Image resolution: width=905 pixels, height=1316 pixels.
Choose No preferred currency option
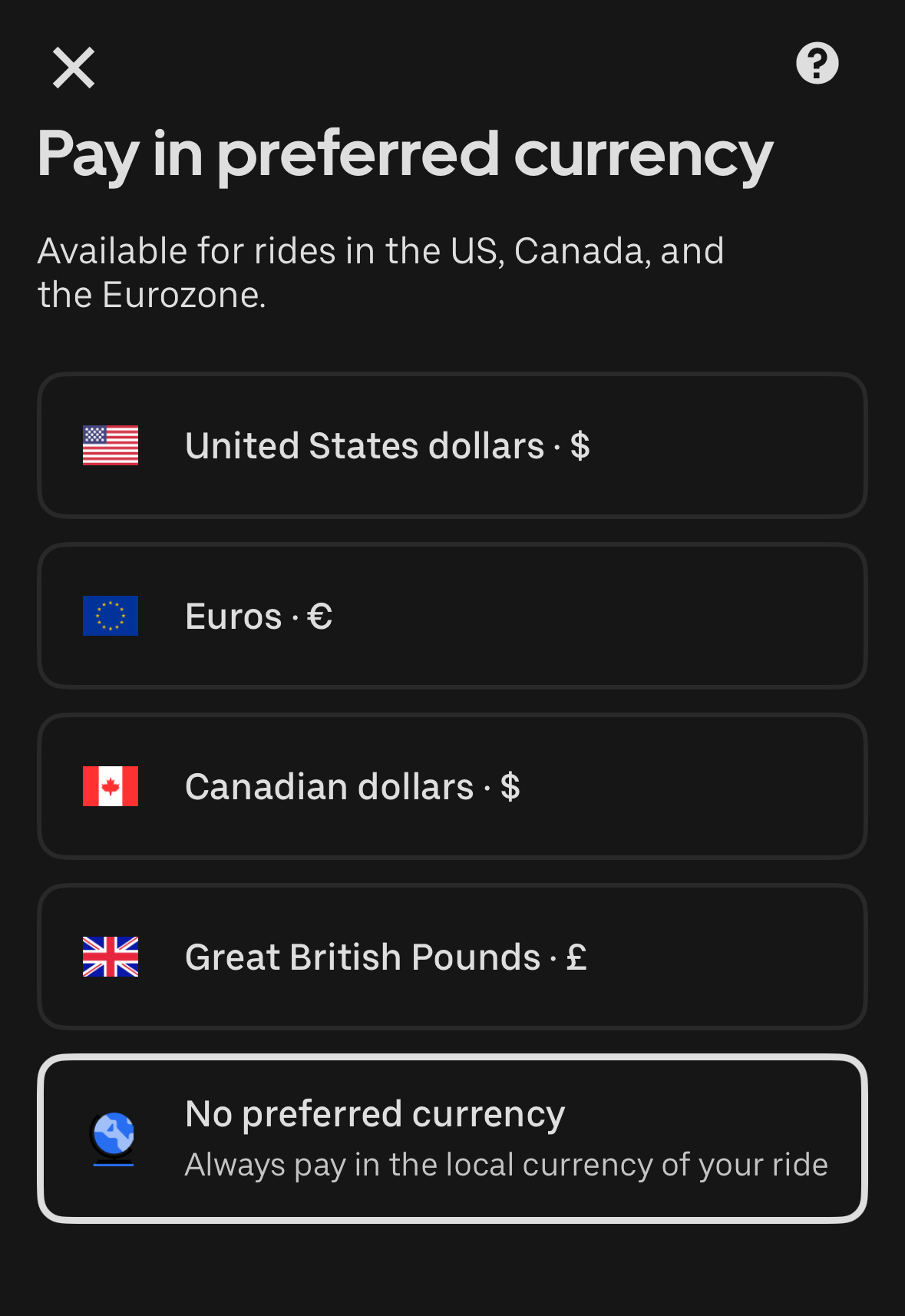pyautogui.click(x=452, y=1138)
